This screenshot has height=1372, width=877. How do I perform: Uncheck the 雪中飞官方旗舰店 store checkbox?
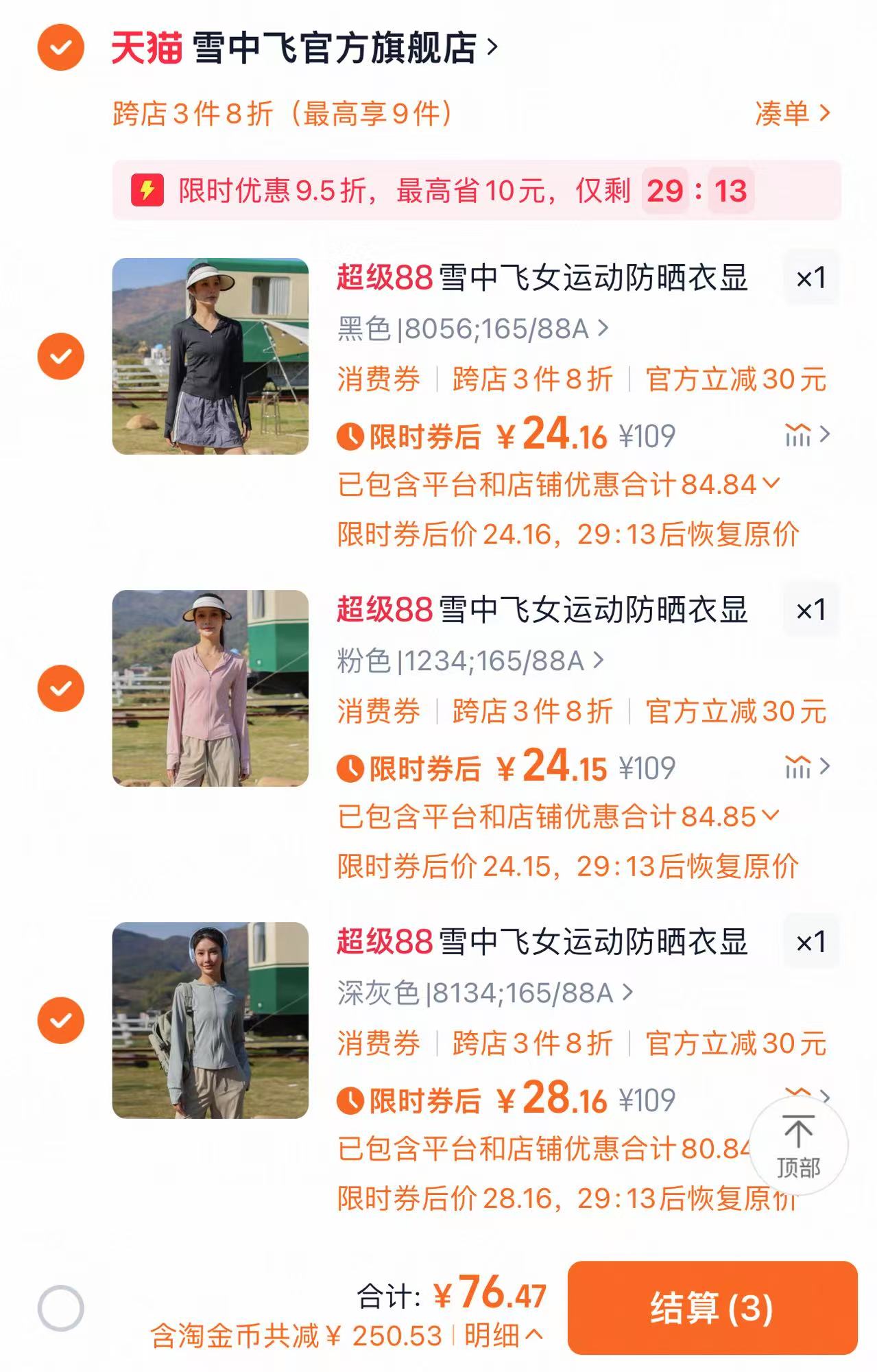pos(60,47)
